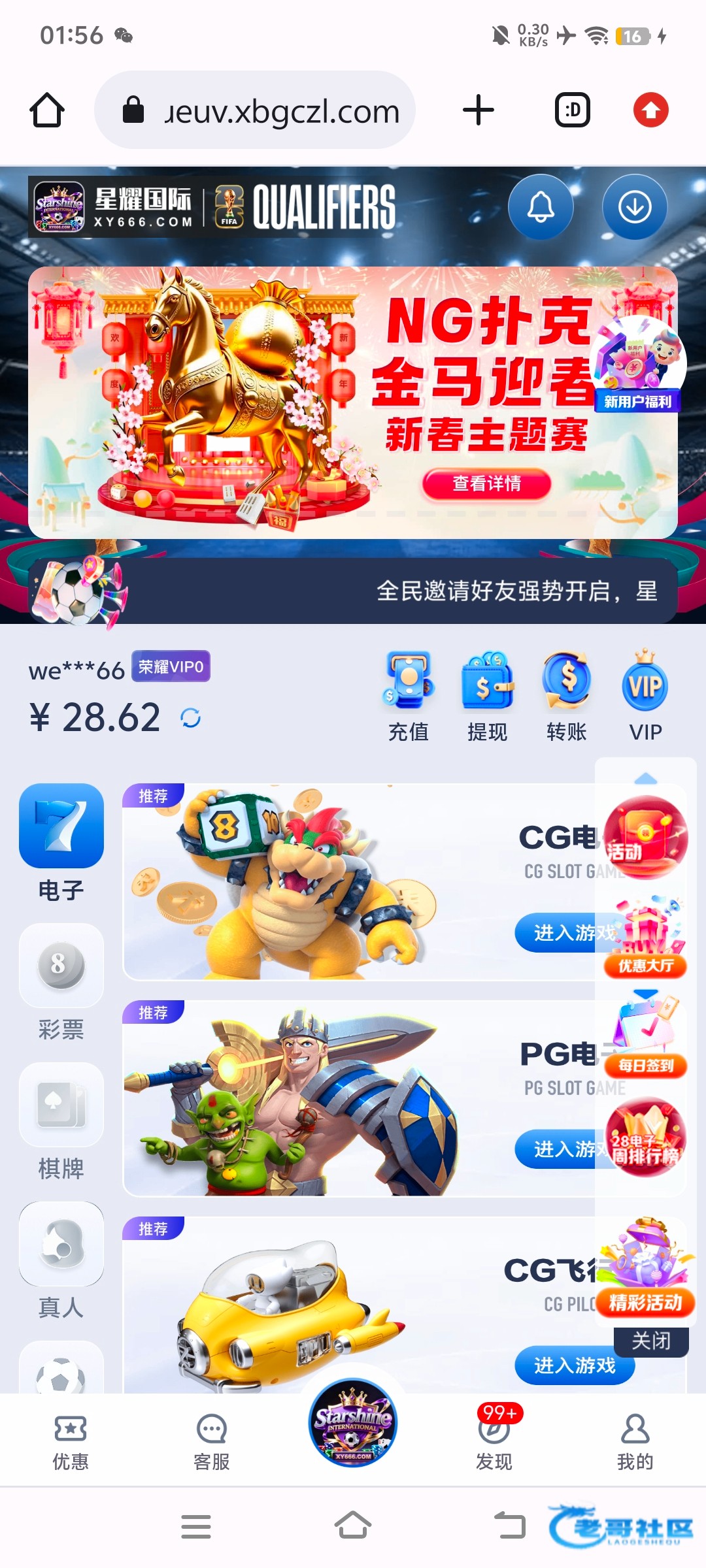Open the notifications bell

(x=541, y=207)
